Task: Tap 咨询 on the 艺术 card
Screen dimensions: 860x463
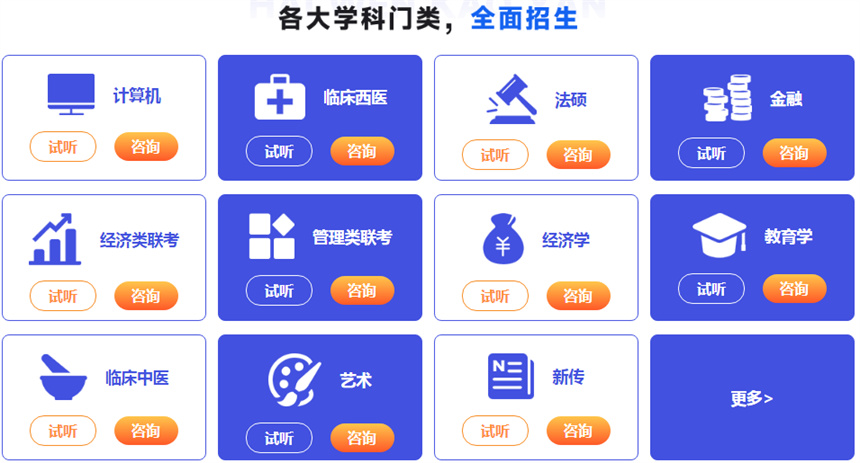Action: (x=362, y=437)
